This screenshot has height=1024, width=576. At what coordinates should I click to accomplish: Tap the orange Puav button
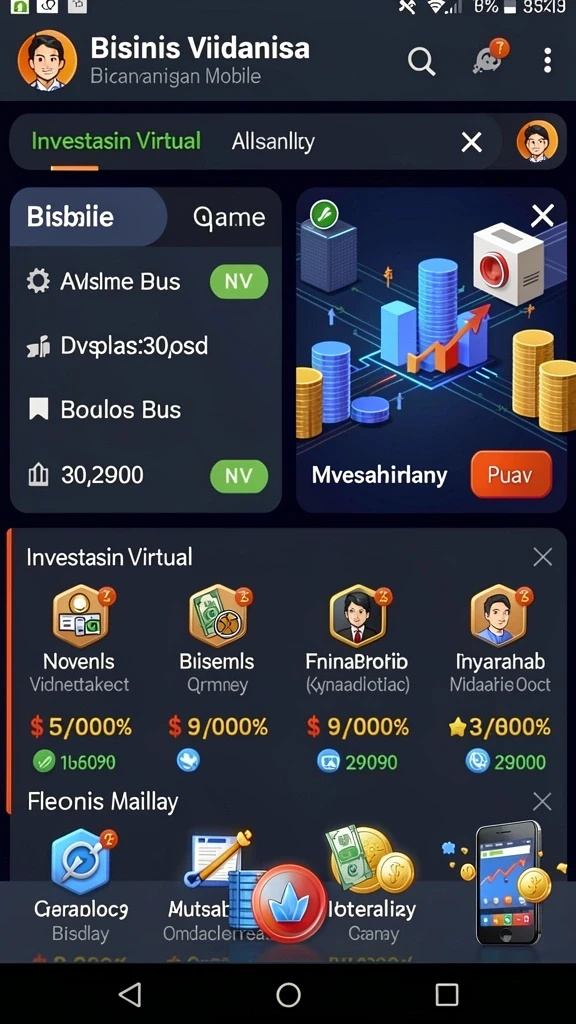pyautogui.click(x=511, y=474)
